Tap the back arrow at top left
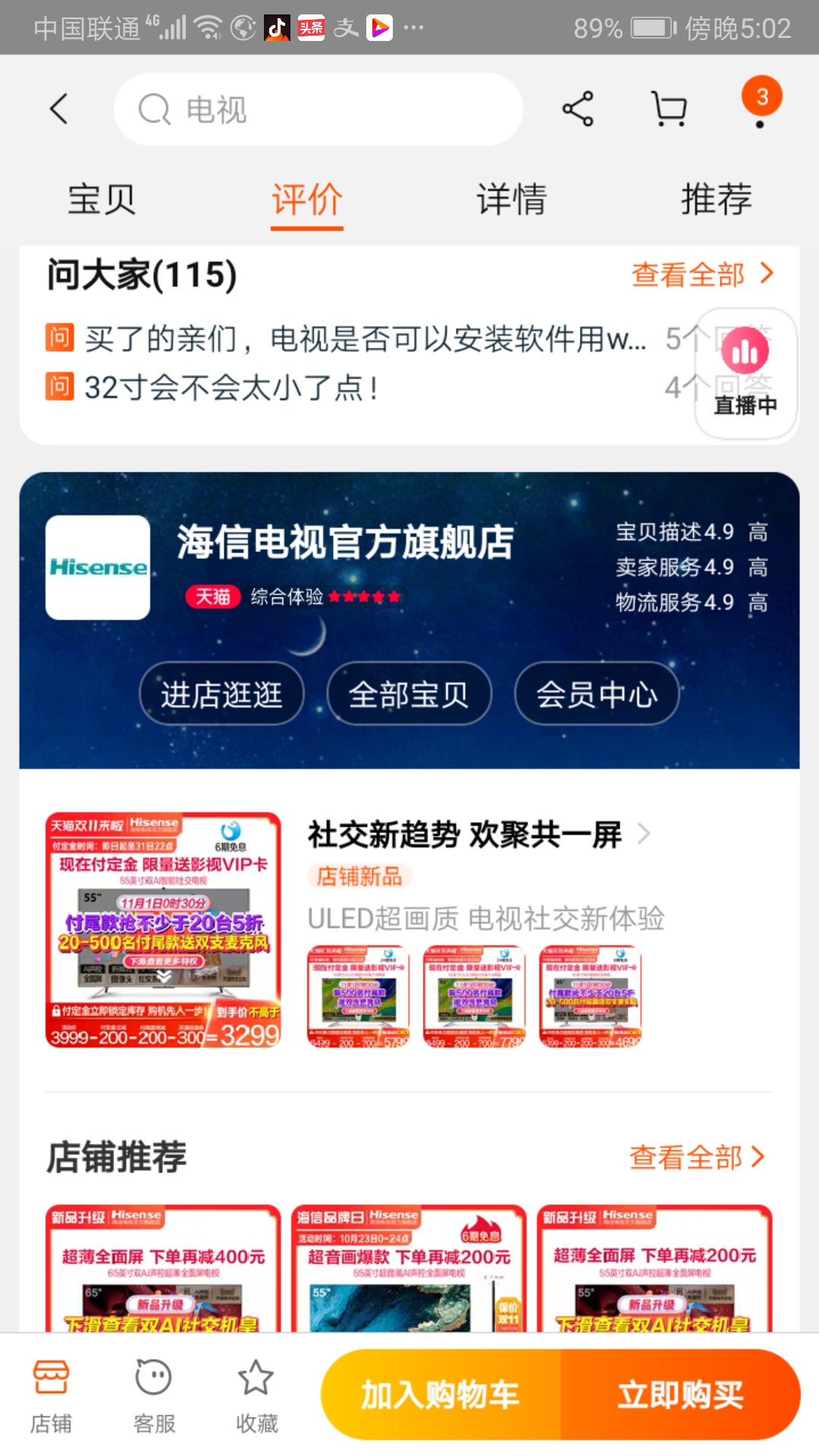Image resolution: width=819 pixels, height=1456 pixels. click(60, 108)
